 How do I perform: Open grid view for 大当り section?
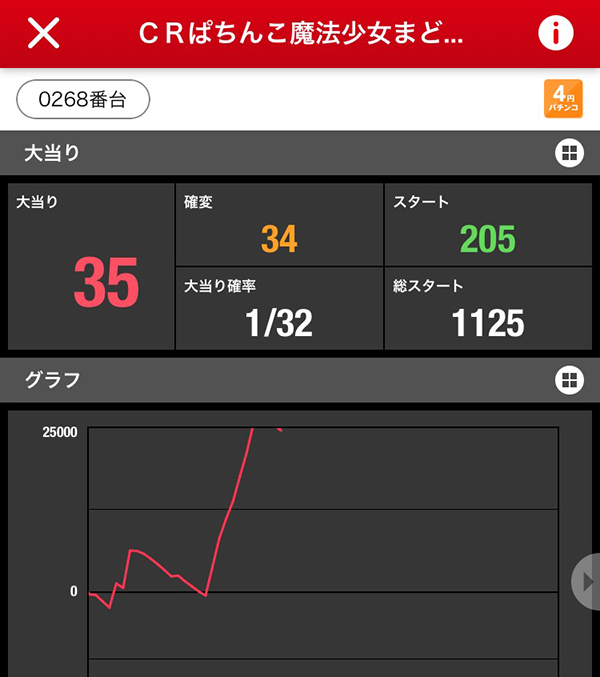tap(568, 153)
